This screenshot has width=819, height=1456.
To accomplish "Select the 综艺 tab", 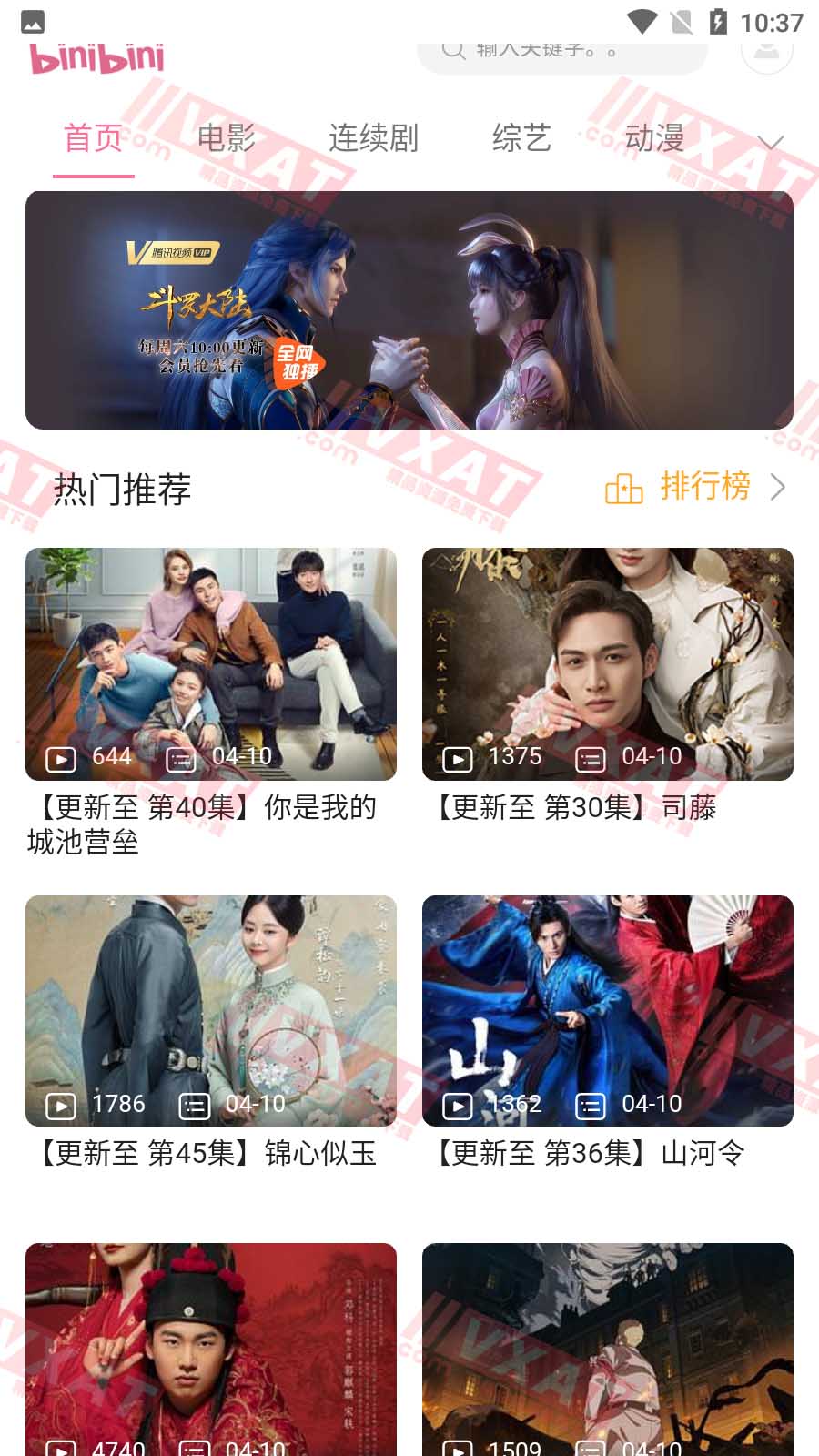I will click(x=521, y=138).
